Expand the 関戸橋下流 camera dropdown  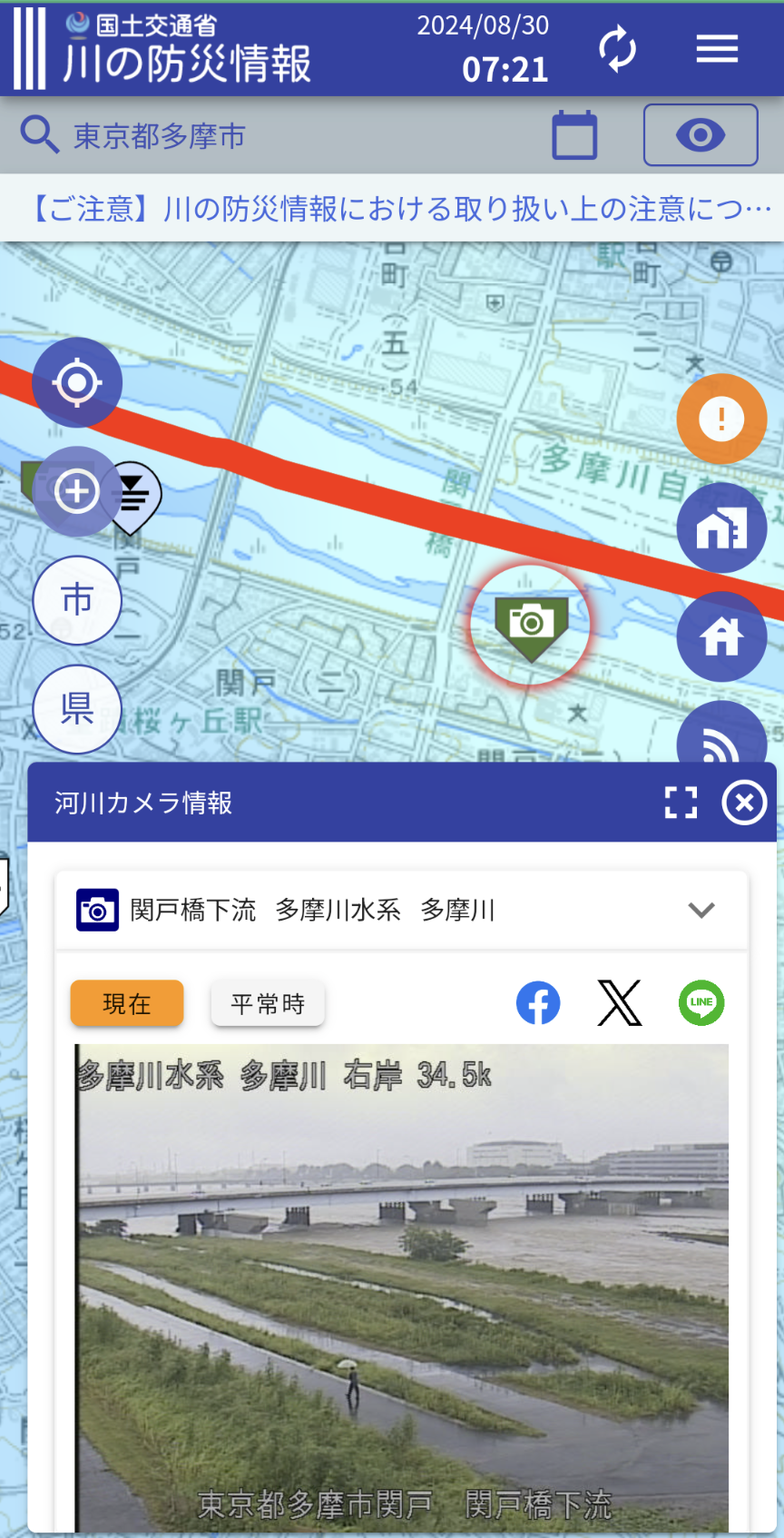(x=701, y=910)
